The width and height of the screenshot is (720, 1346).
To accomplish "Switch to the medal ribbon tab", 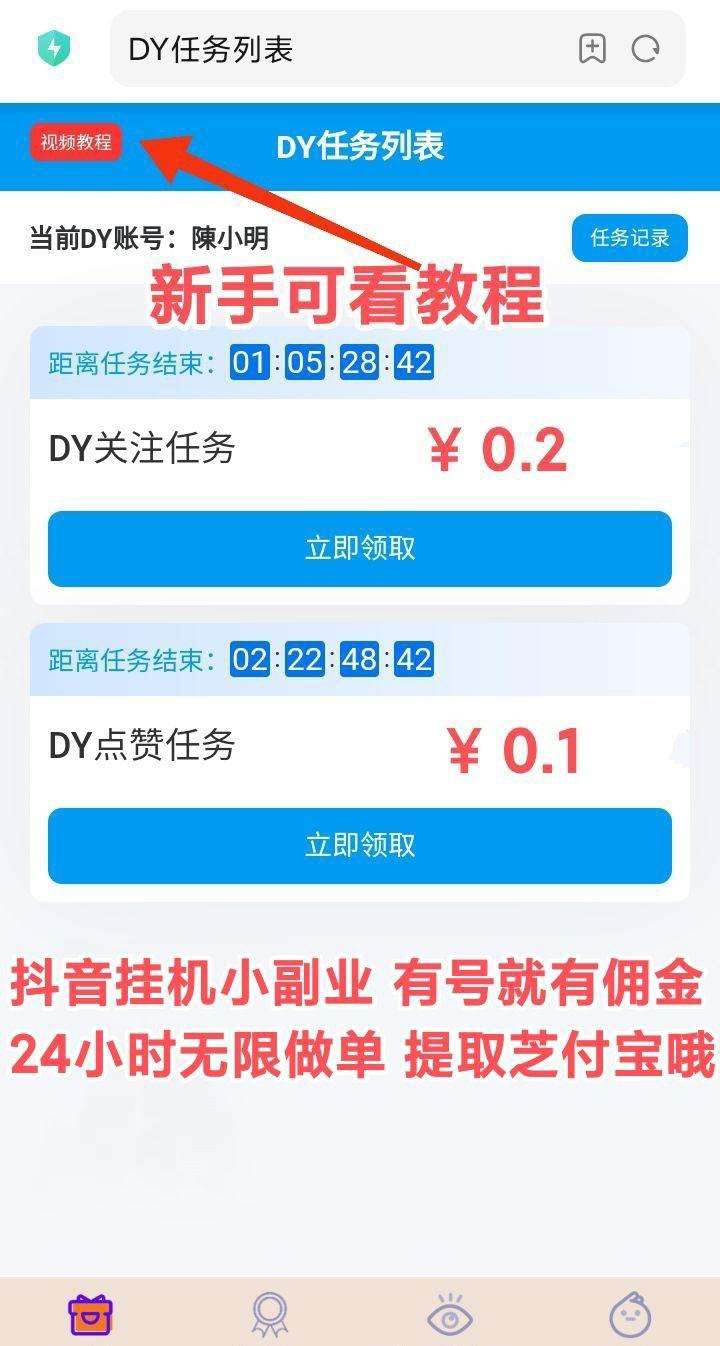I will (270, 1314).
